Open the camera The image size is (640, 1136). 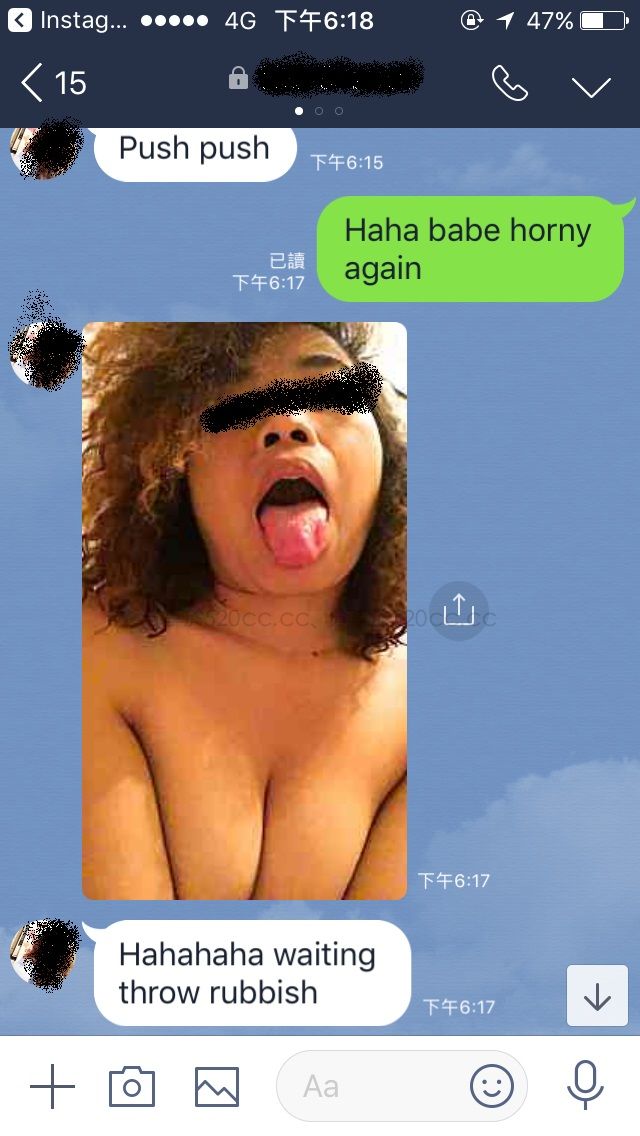tap(132, 1086)
